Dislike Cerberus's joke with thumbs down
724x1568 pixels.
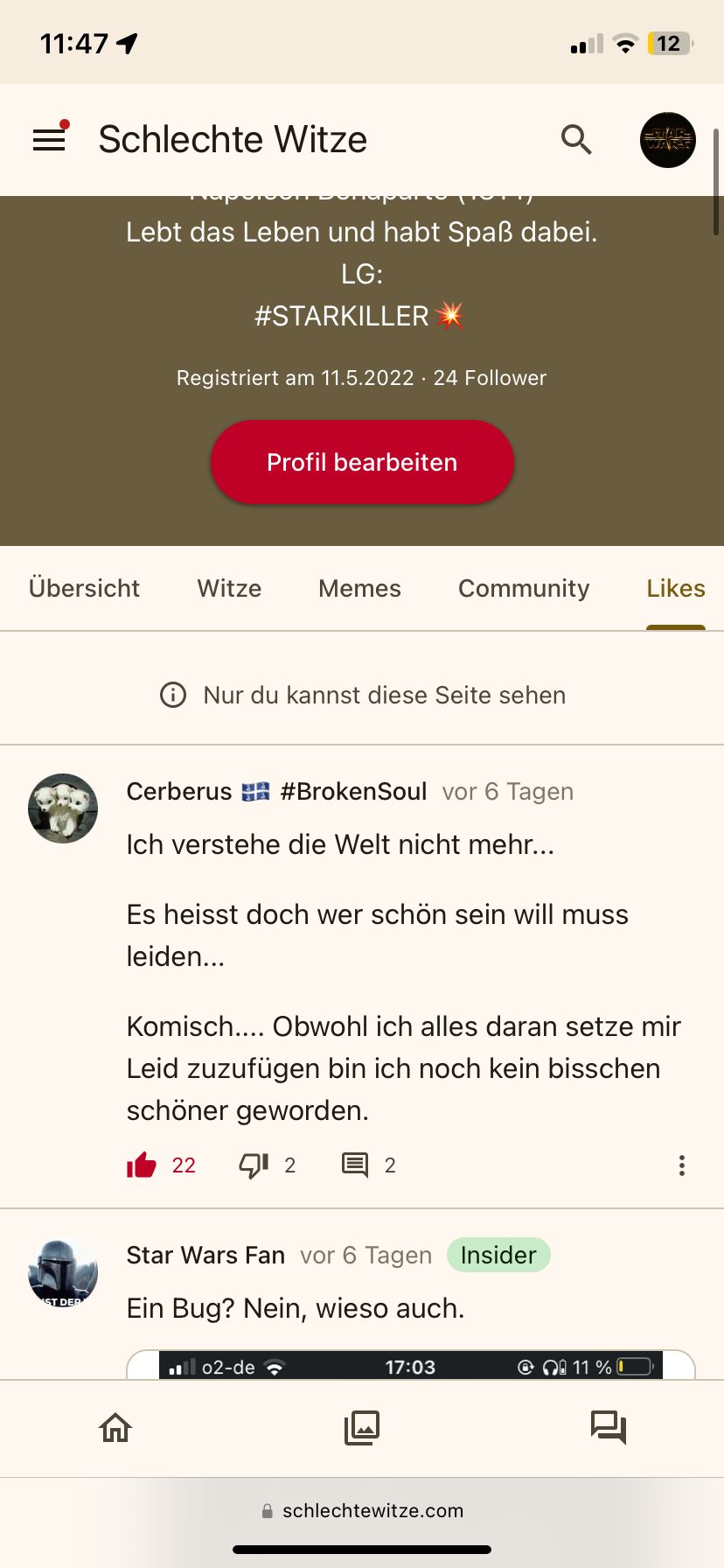pyautogui.click(x=254, y=1165)
